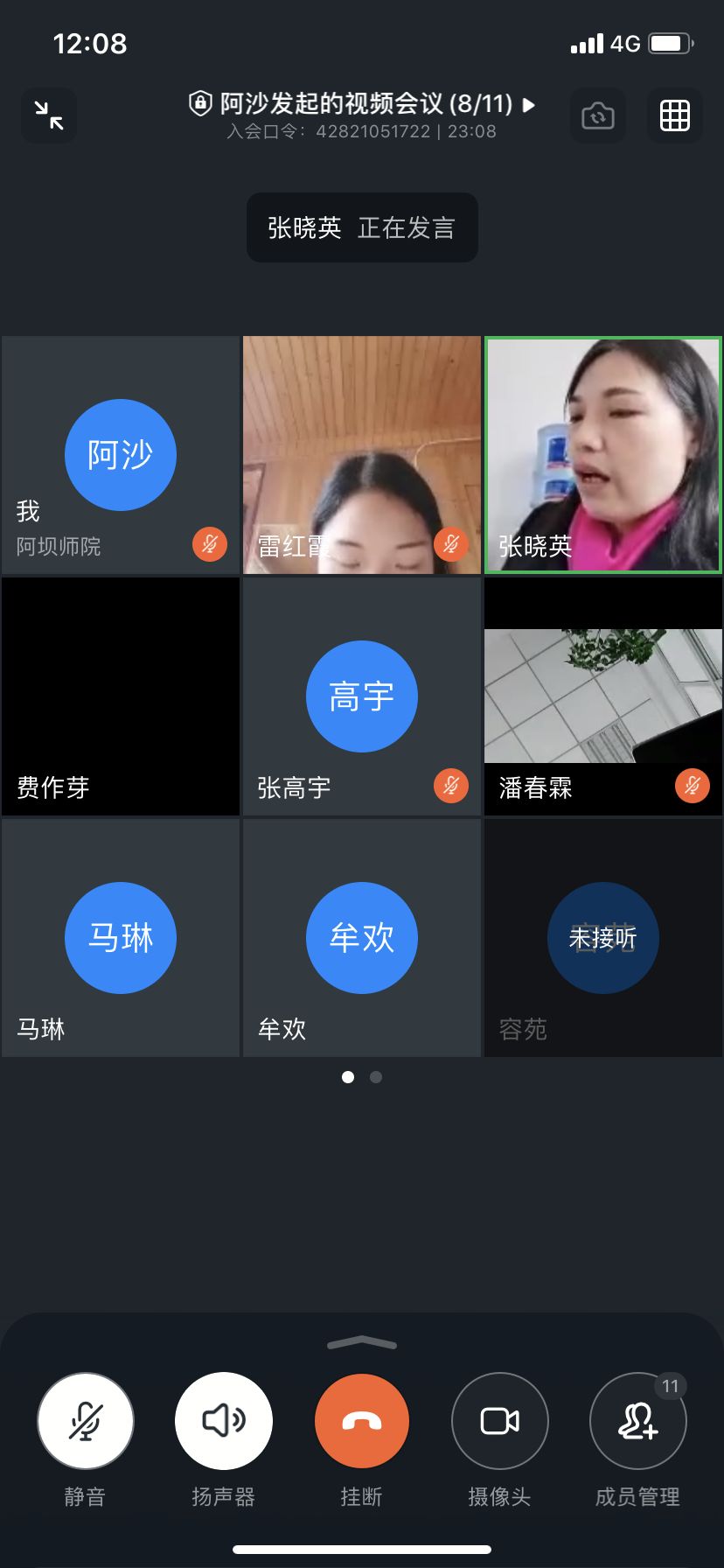Select the 马琳 participant tile
Screen dimensions: 724x1568
[121, 938]
